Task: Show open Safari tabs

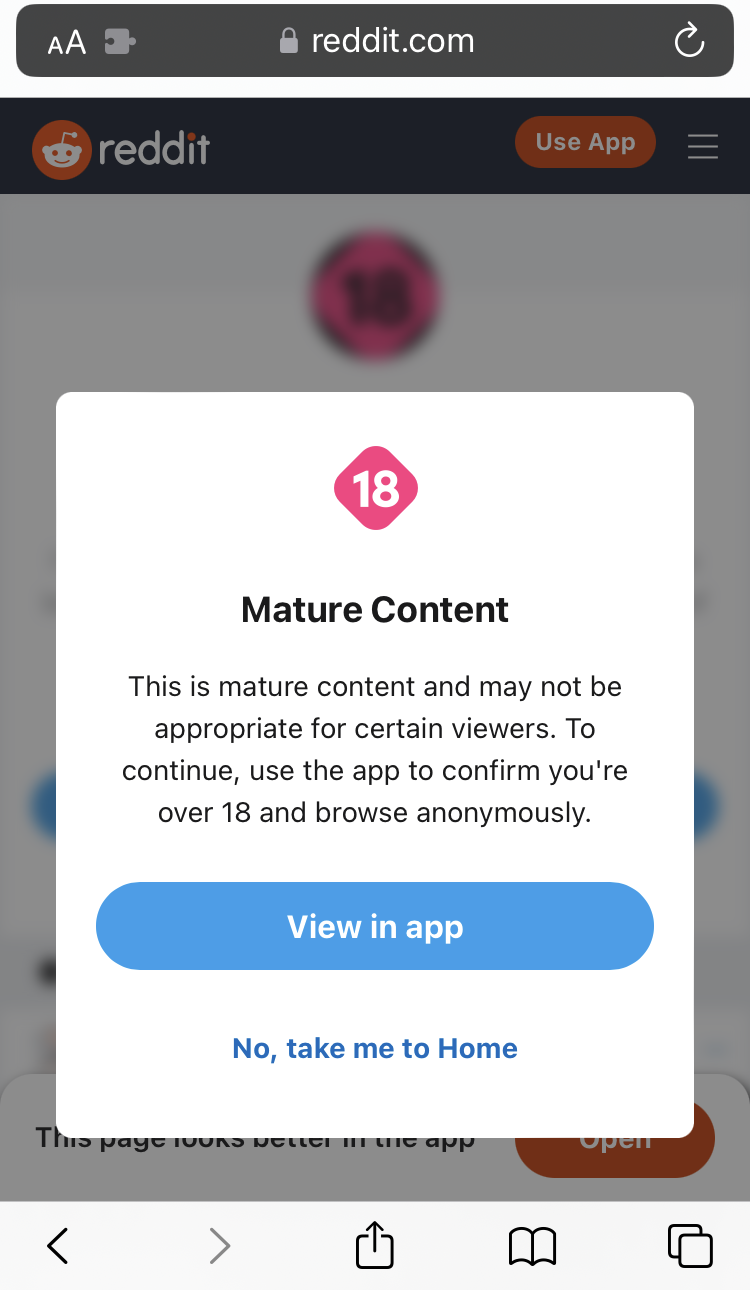Action: (x=690, y=1246)
